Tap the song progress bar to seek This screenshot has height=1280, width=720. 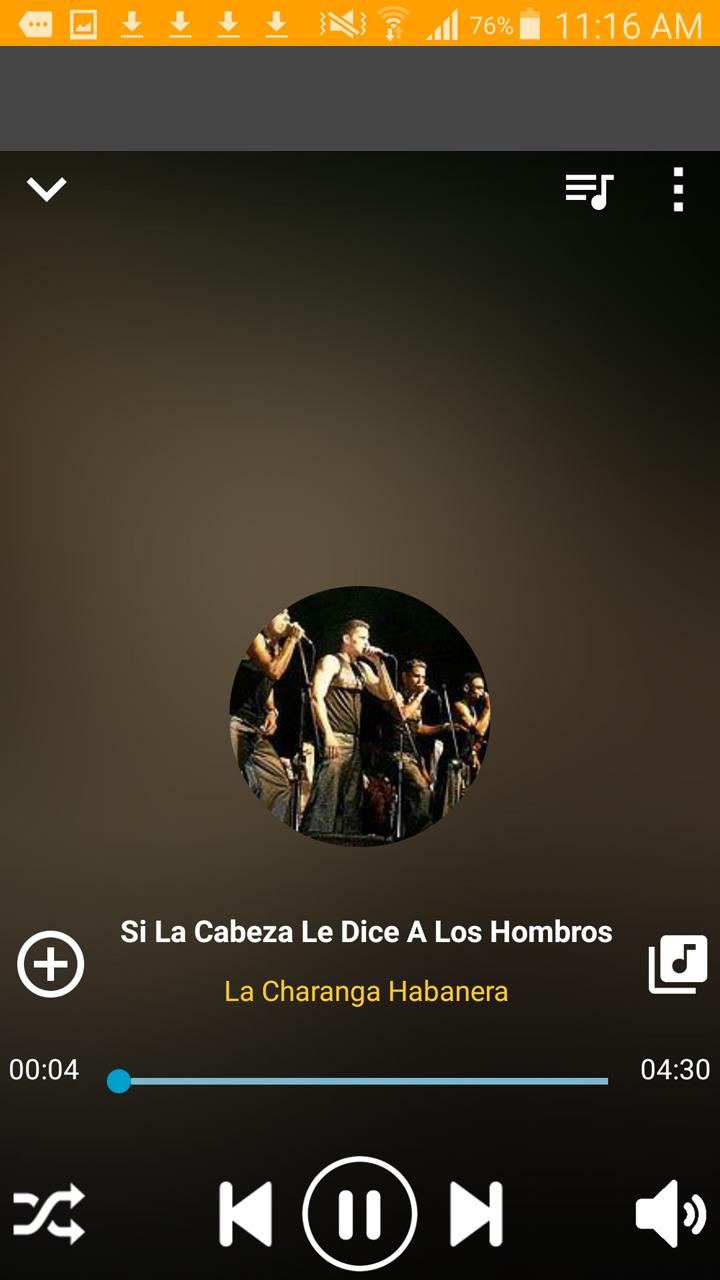360,1081
